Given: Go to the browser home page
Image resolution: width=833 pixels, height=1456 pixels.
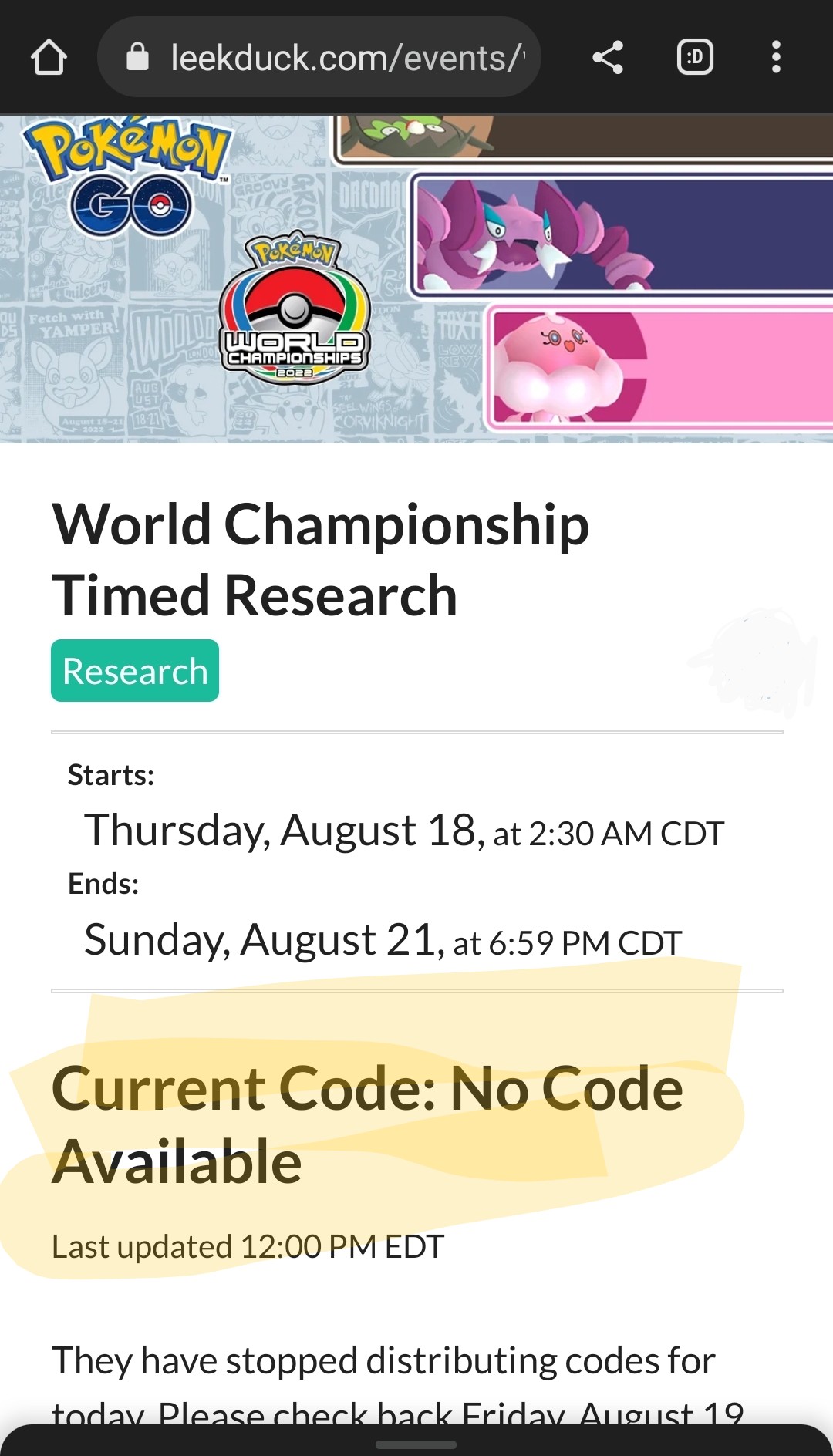Looking at the screenshot, I should point(49,57).
